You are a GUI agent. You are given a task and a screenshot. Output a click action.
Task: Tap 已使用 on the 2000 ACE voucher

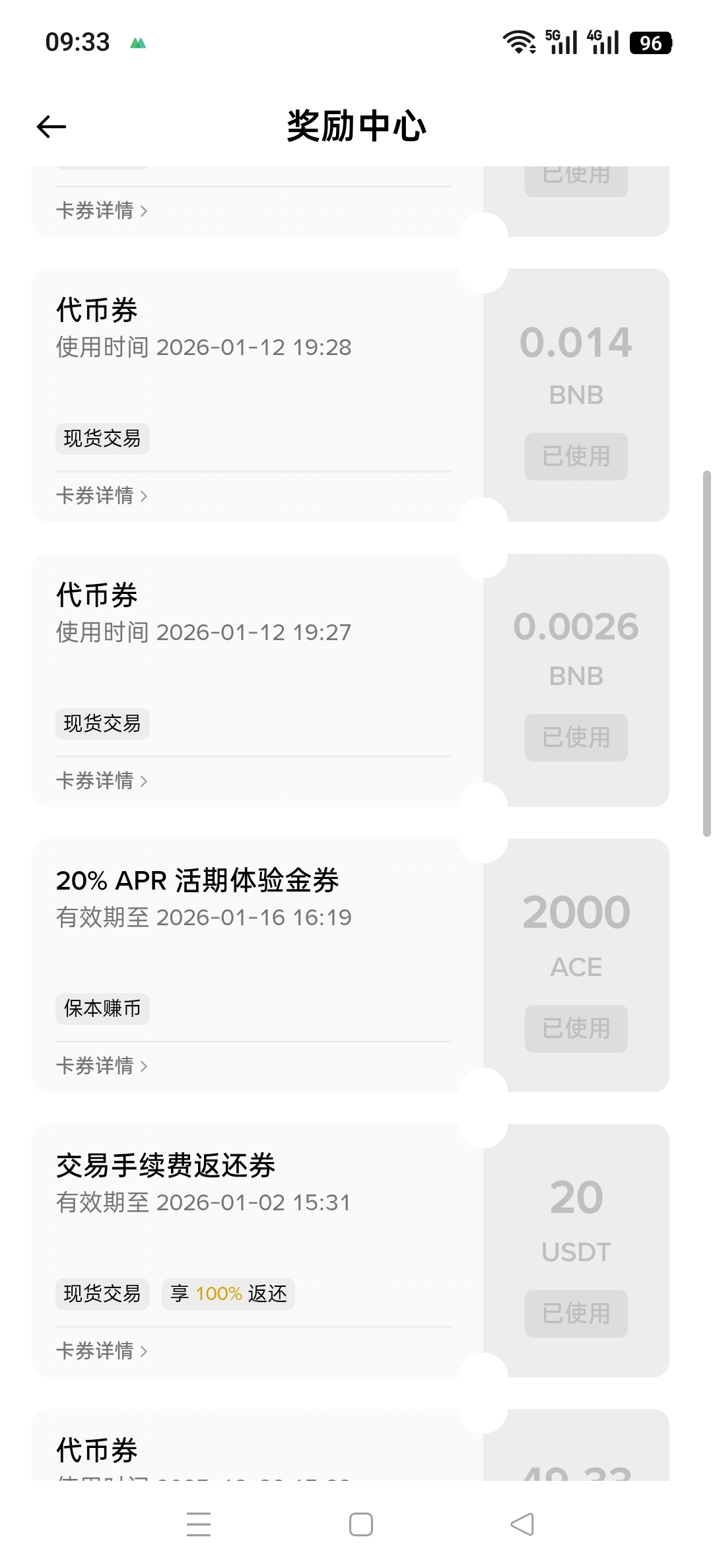click(x=576, y=1028)
